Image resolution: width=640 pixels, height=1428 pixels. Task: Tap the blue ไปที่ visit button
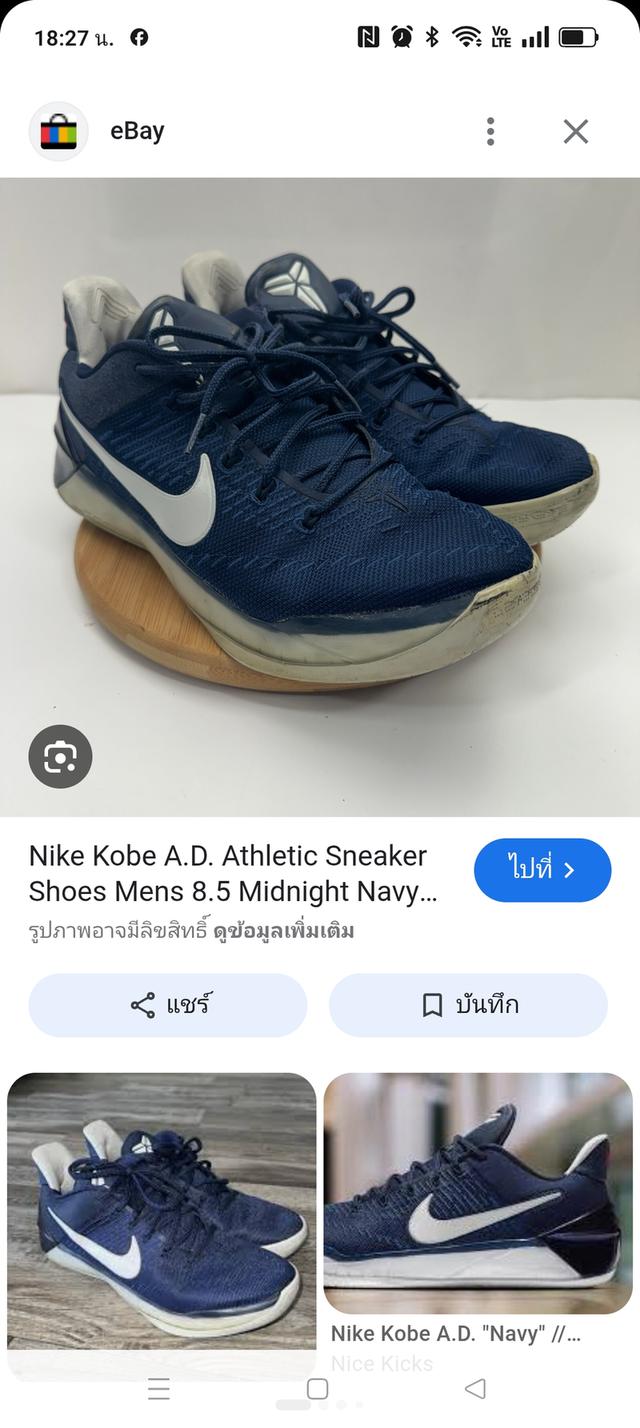click(x=542, y=870)
